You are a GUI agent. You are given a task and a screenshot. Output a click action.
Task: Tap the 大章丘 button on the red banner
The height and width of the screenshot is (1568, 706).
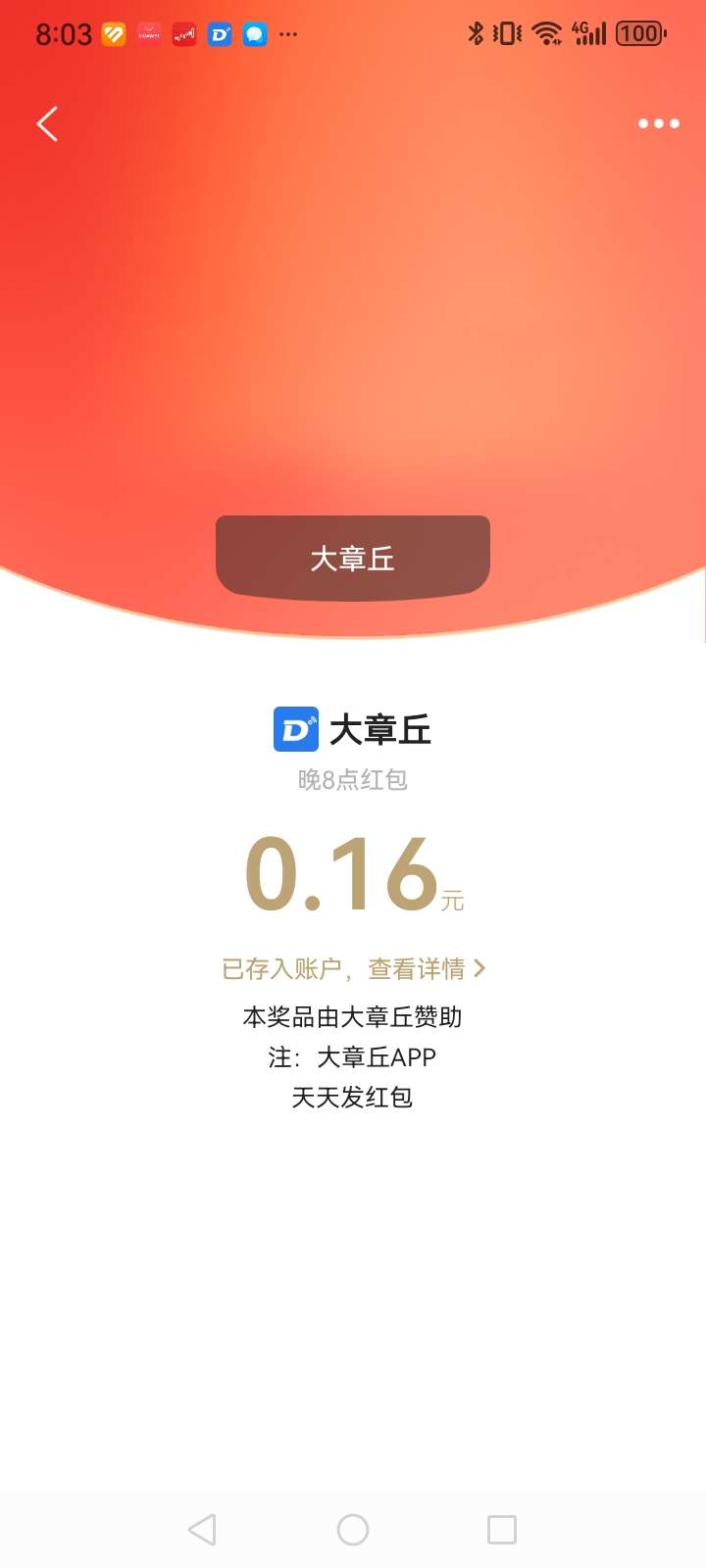pos(352,557)
